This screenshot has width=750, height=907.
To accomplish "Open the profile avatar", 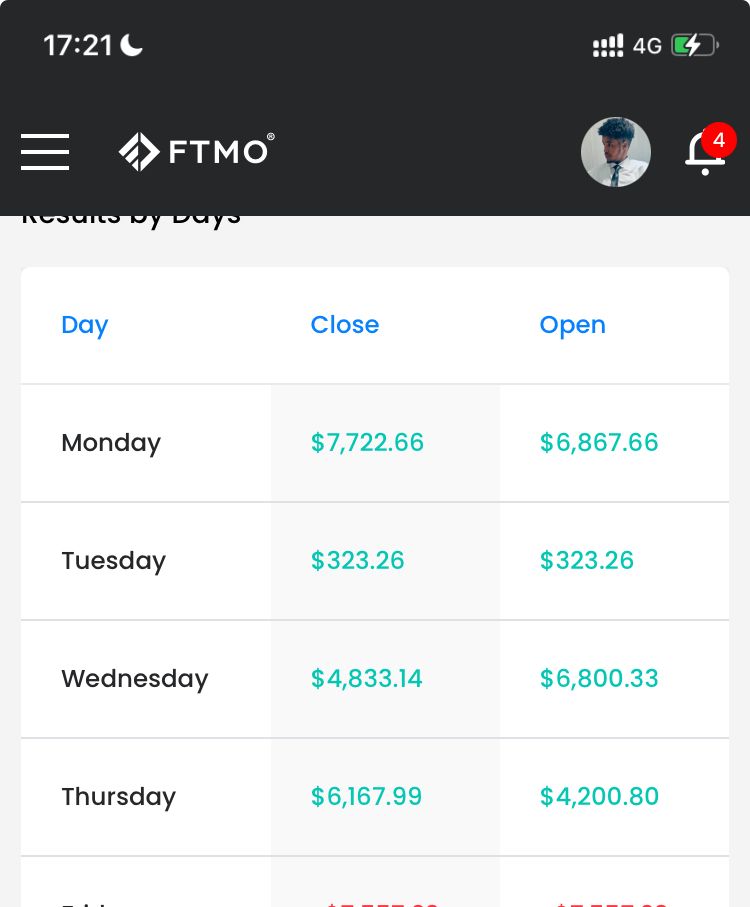I will pos(616,152).
